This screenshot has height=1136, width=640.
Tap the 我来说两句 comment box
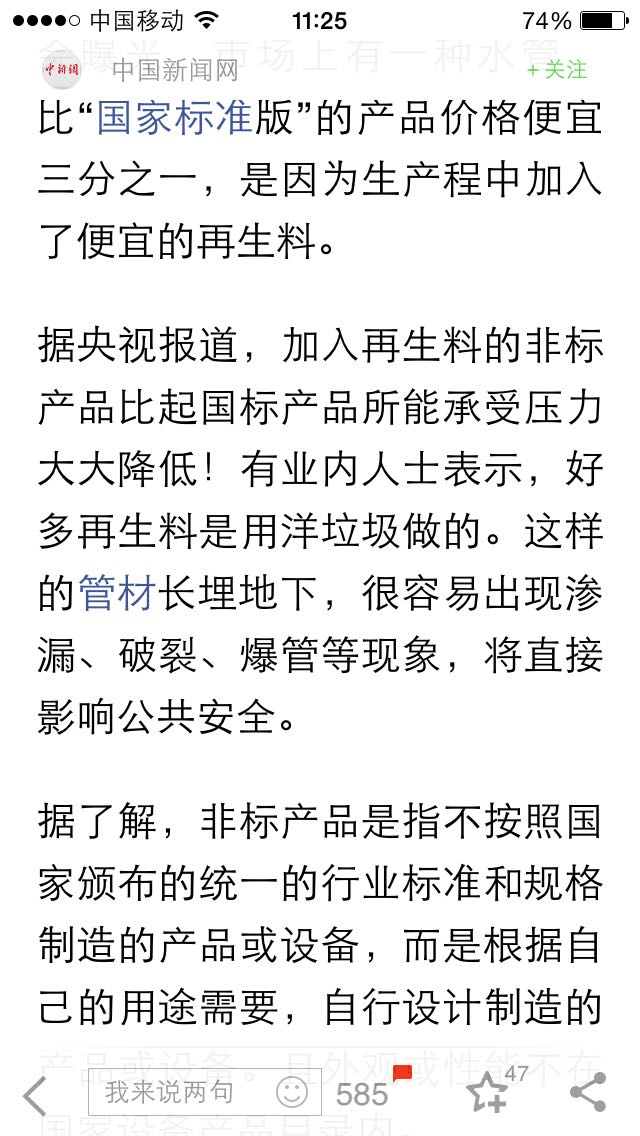point(204,1091)
